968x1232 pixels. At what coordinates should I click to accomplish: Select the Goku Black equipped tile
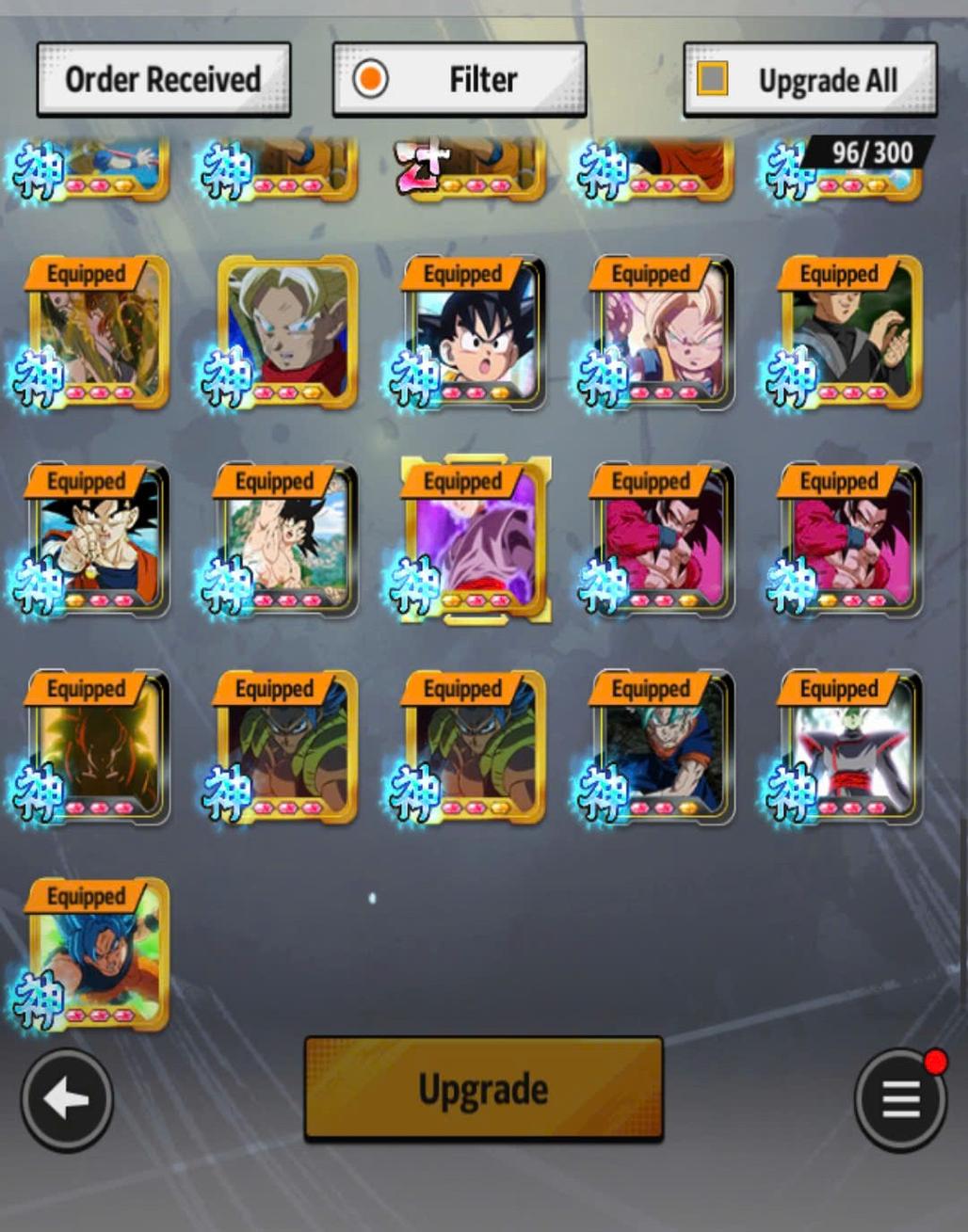(852, 331)
